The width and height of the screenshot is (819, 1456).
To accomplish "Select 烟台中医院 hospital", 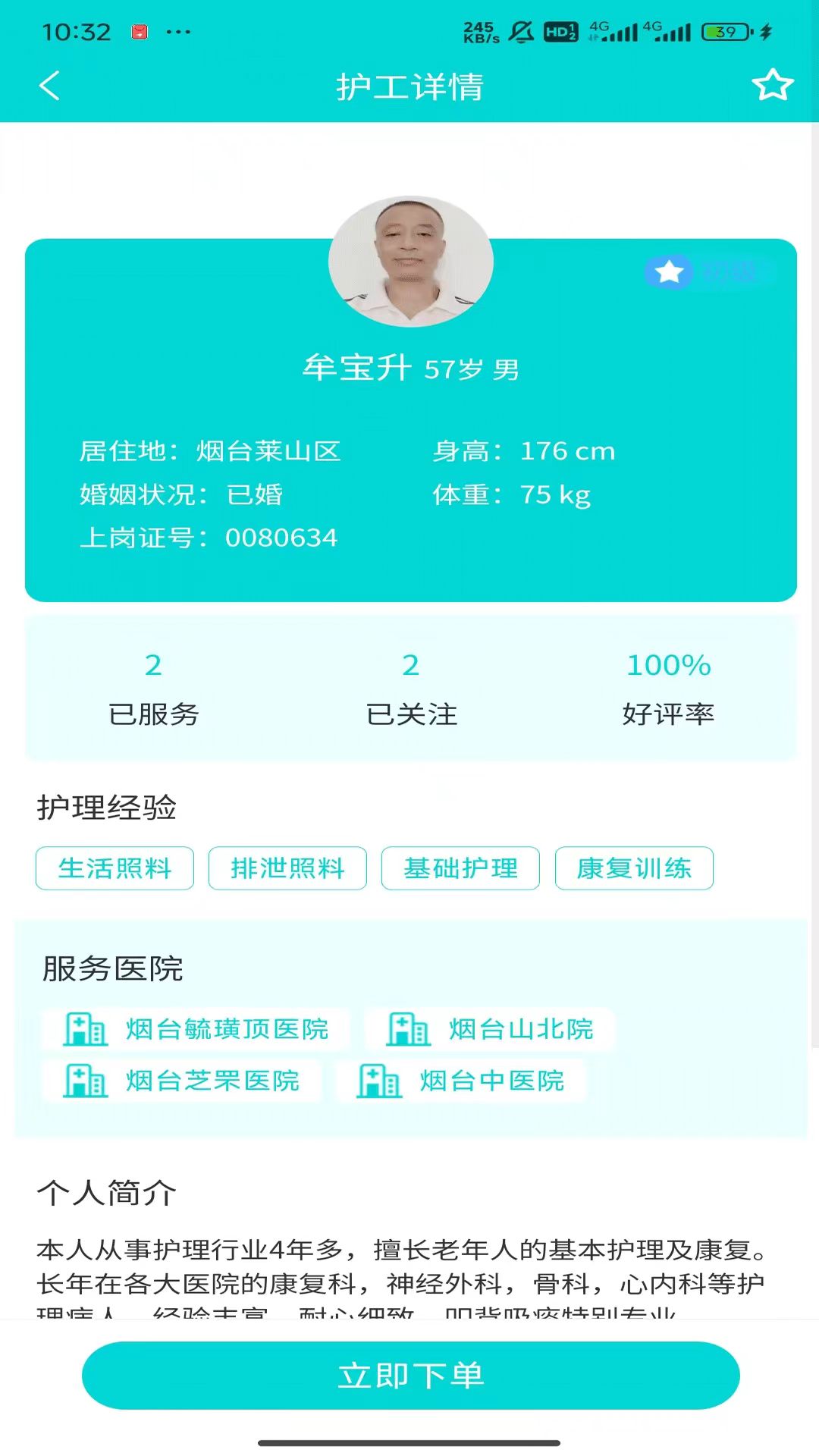I will pyautogui.click(x=461, y=1080).
